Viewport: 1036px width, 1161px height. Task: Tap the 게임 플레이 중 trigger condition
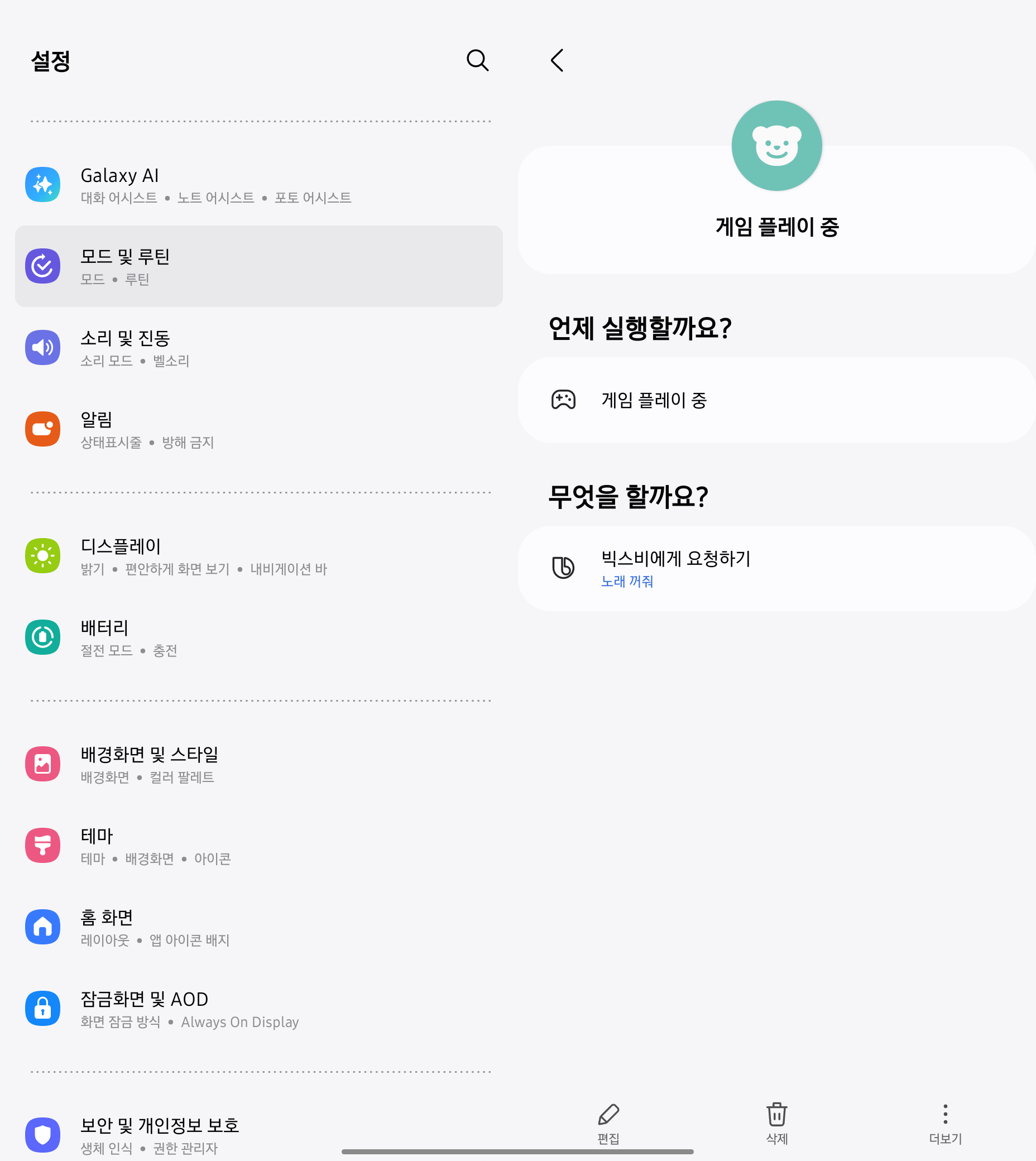click(776, 400)
